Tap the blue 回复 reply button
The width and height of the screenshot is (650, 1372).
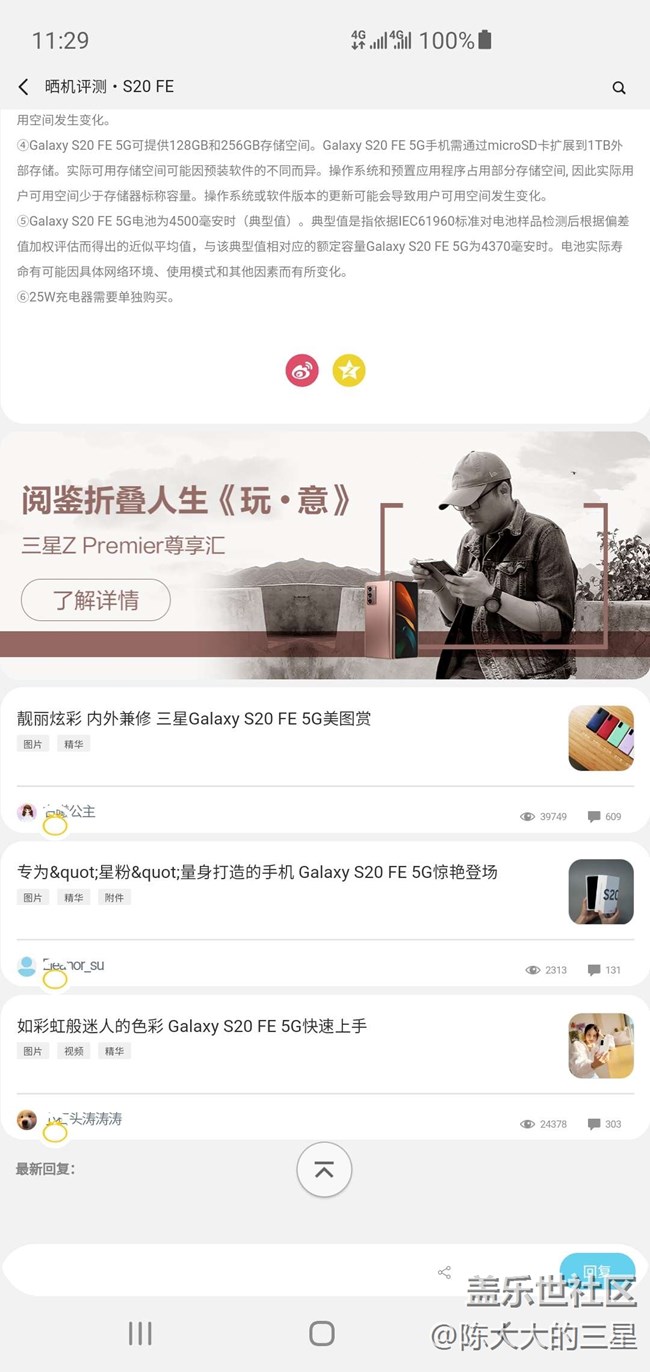597,1272
